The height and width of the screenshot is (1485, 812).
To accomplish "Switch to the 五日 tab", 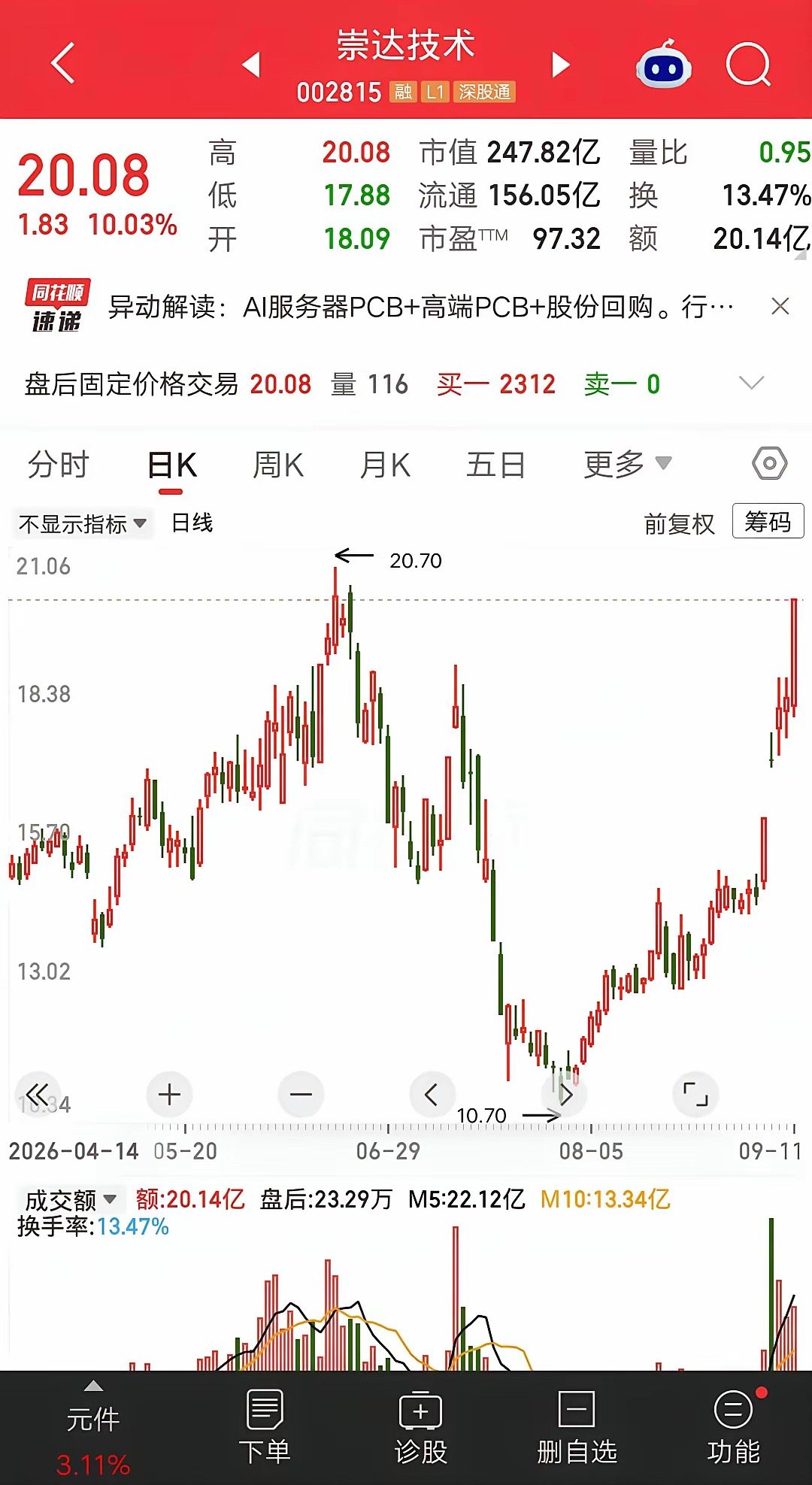I will [495, 465].
